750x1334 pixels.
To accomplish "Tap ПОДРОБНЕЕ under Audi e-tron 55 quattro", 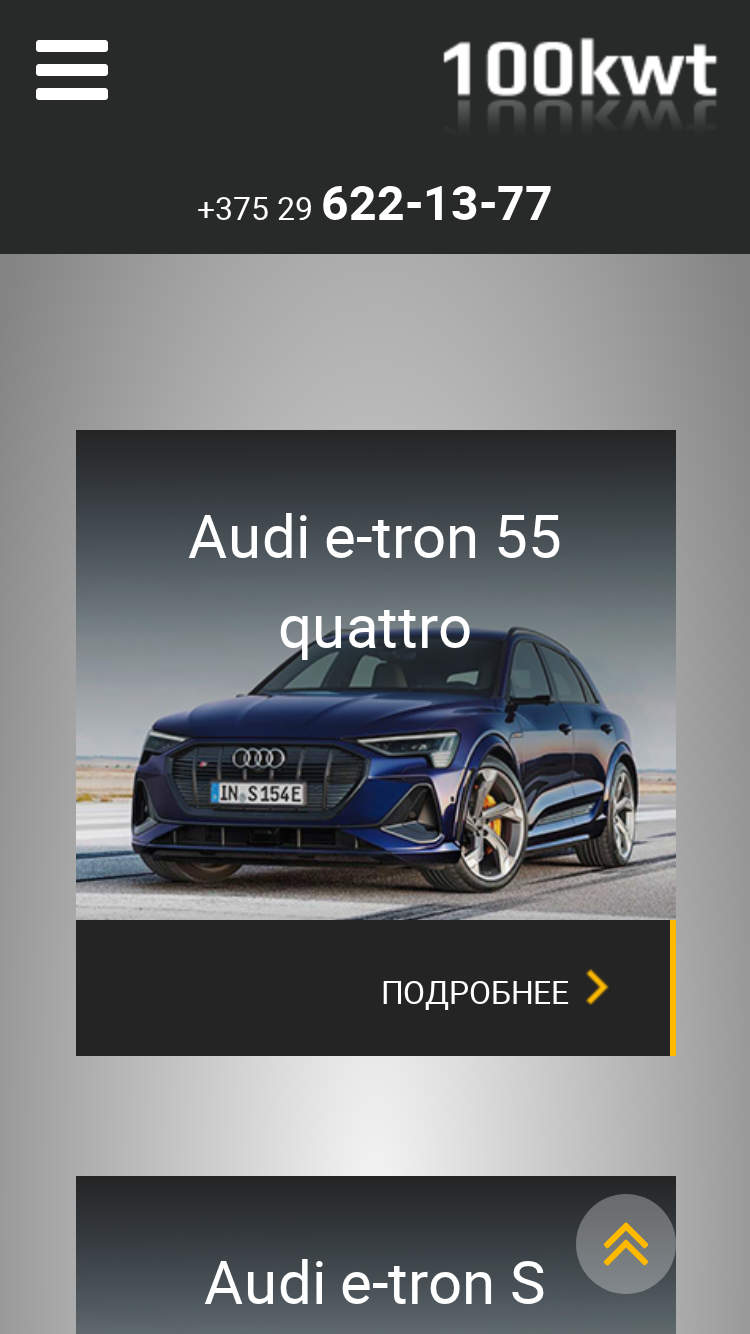I will pos(494,990).
